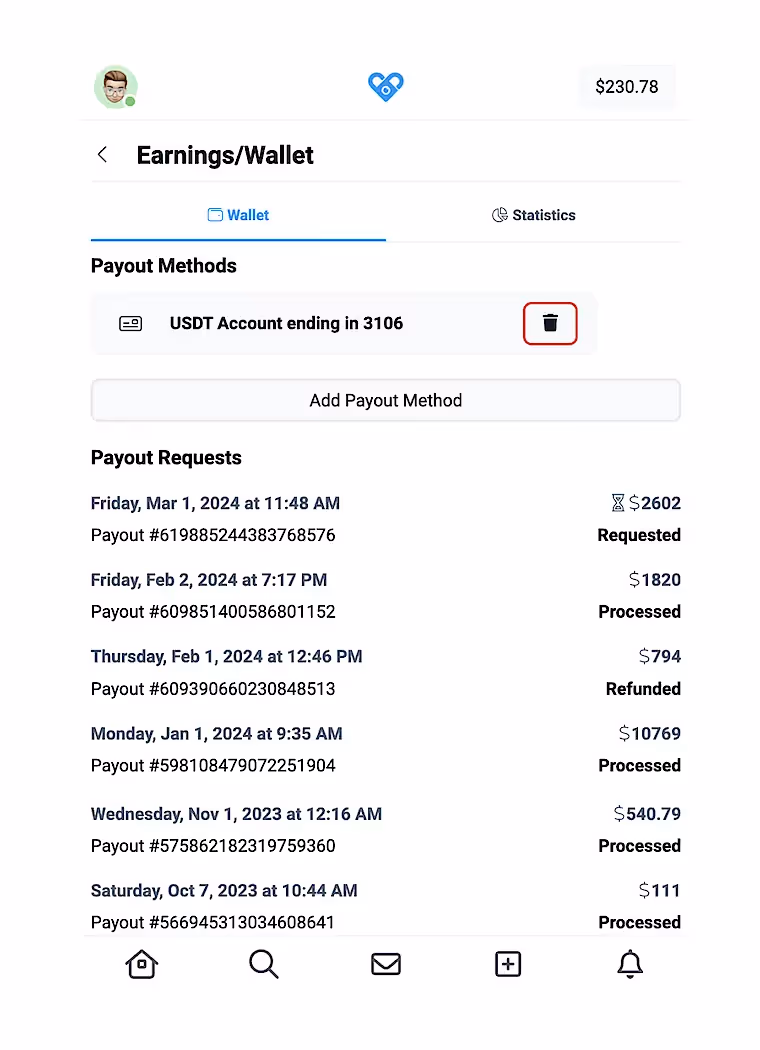Open the home tab
This screenshot has height=1050, width=760.
pyautogui.click(x=142, y=964)
